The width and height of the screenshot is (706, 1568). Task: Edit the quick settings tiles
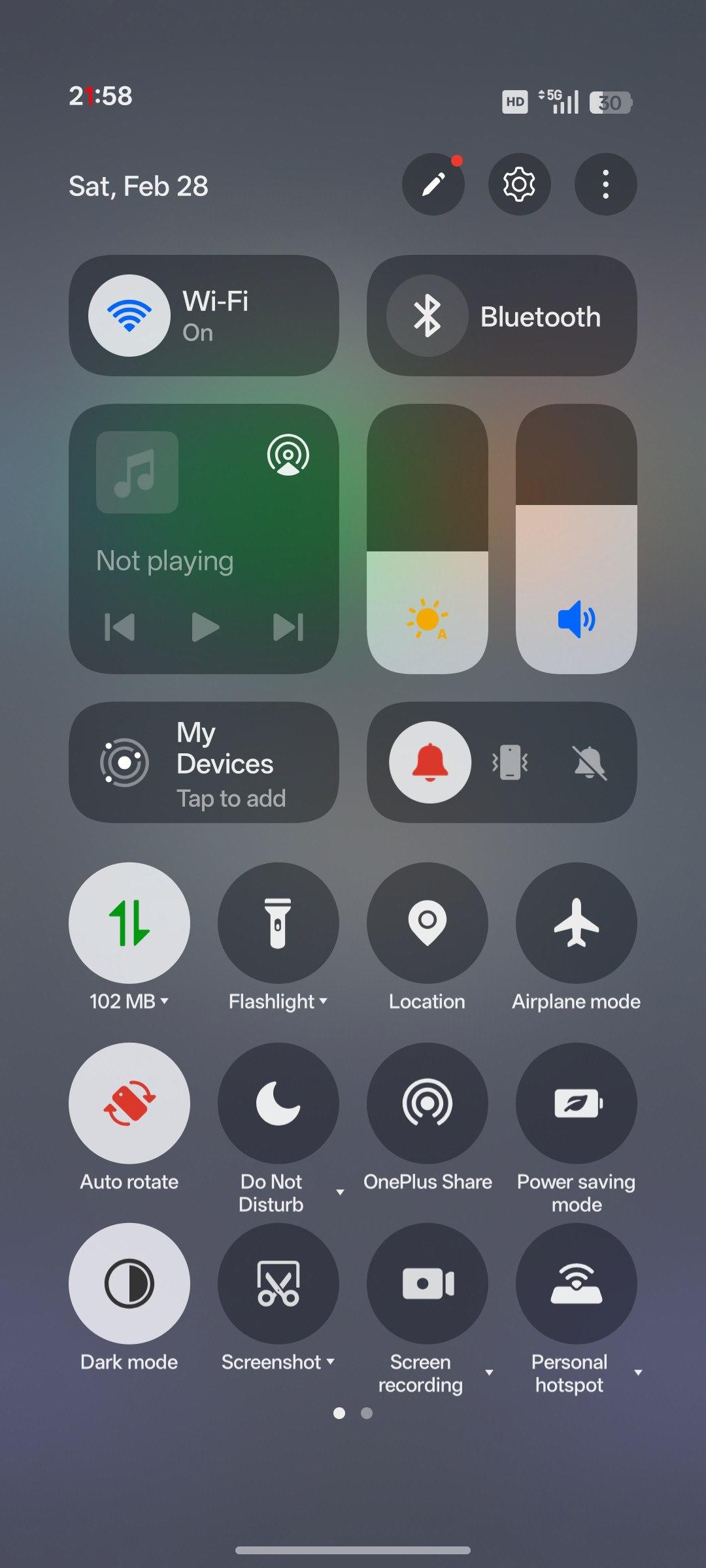pyautogui.click(x=433, y=184)
